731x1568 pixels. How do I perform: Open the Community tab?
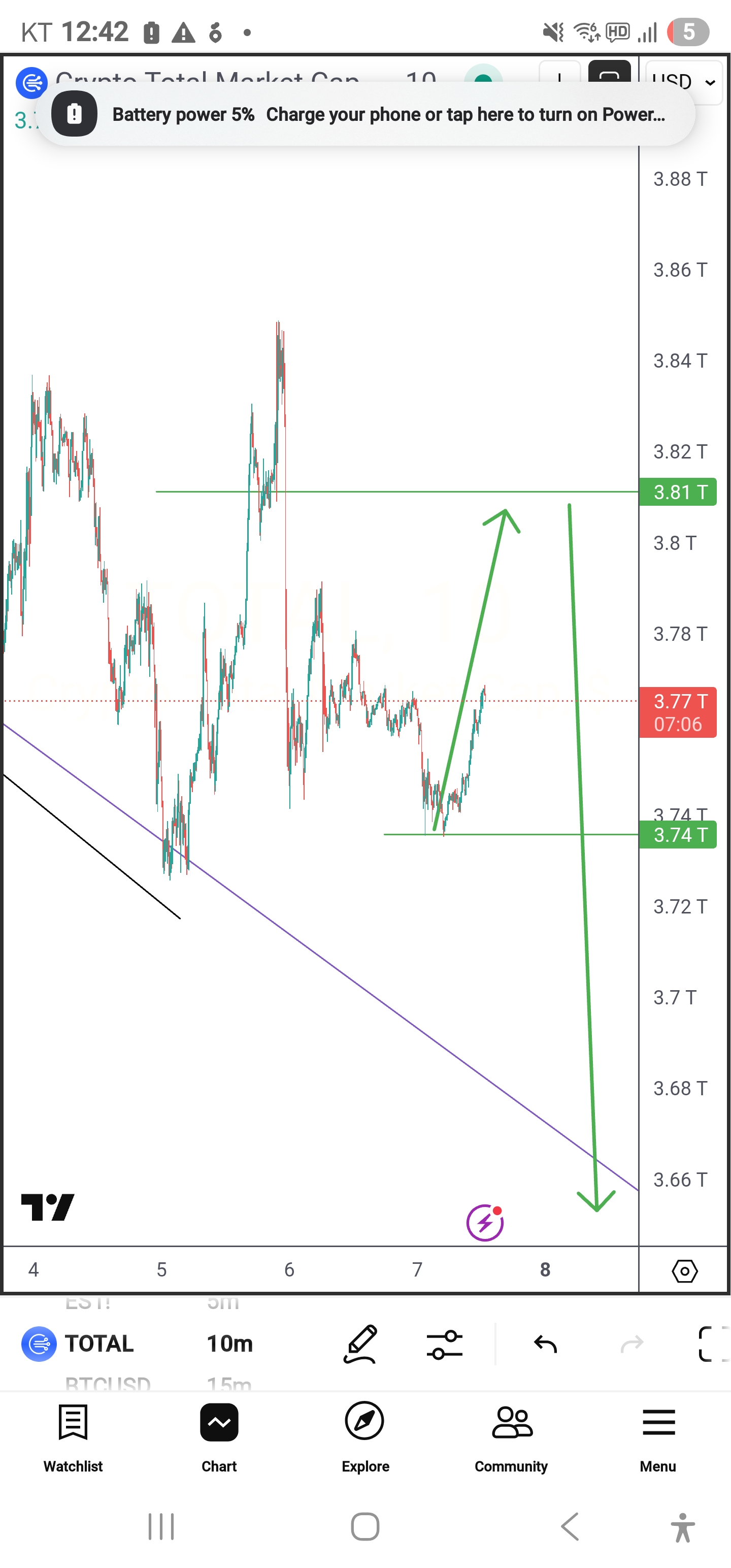pyautogui.click(x=511, y=1438)
